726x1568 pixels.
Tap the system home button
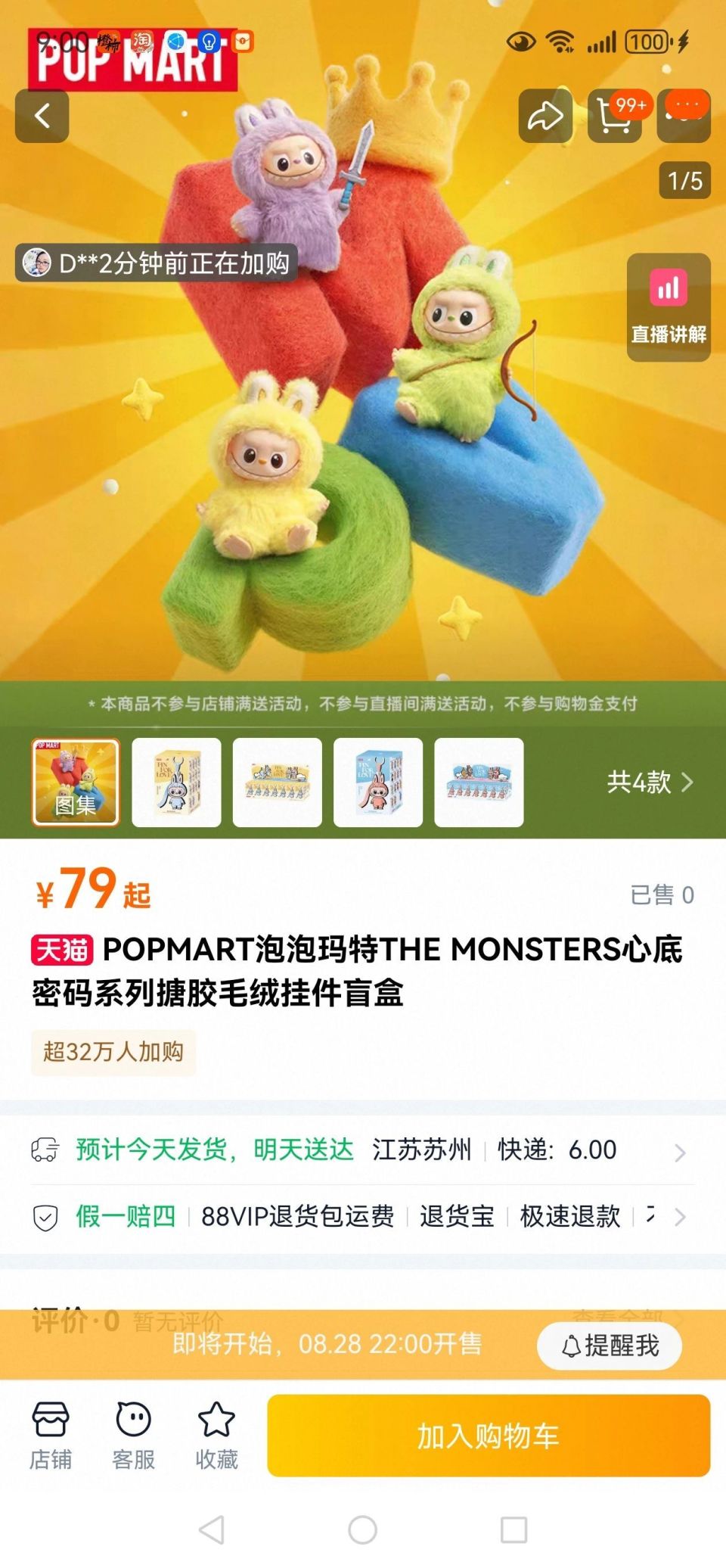(x=362, y=1529)
